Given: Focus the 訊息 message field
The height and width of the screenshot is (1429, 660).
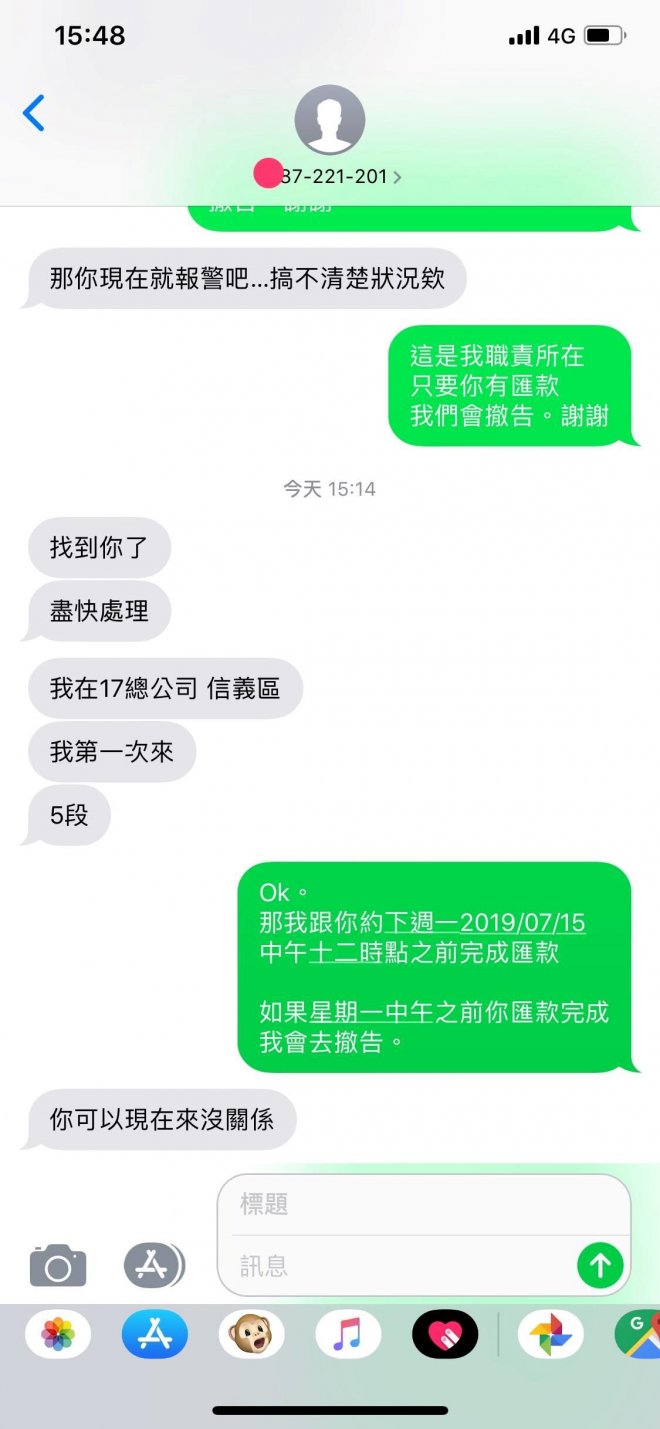Looking at the screenshot, I should pos(400,1266).
